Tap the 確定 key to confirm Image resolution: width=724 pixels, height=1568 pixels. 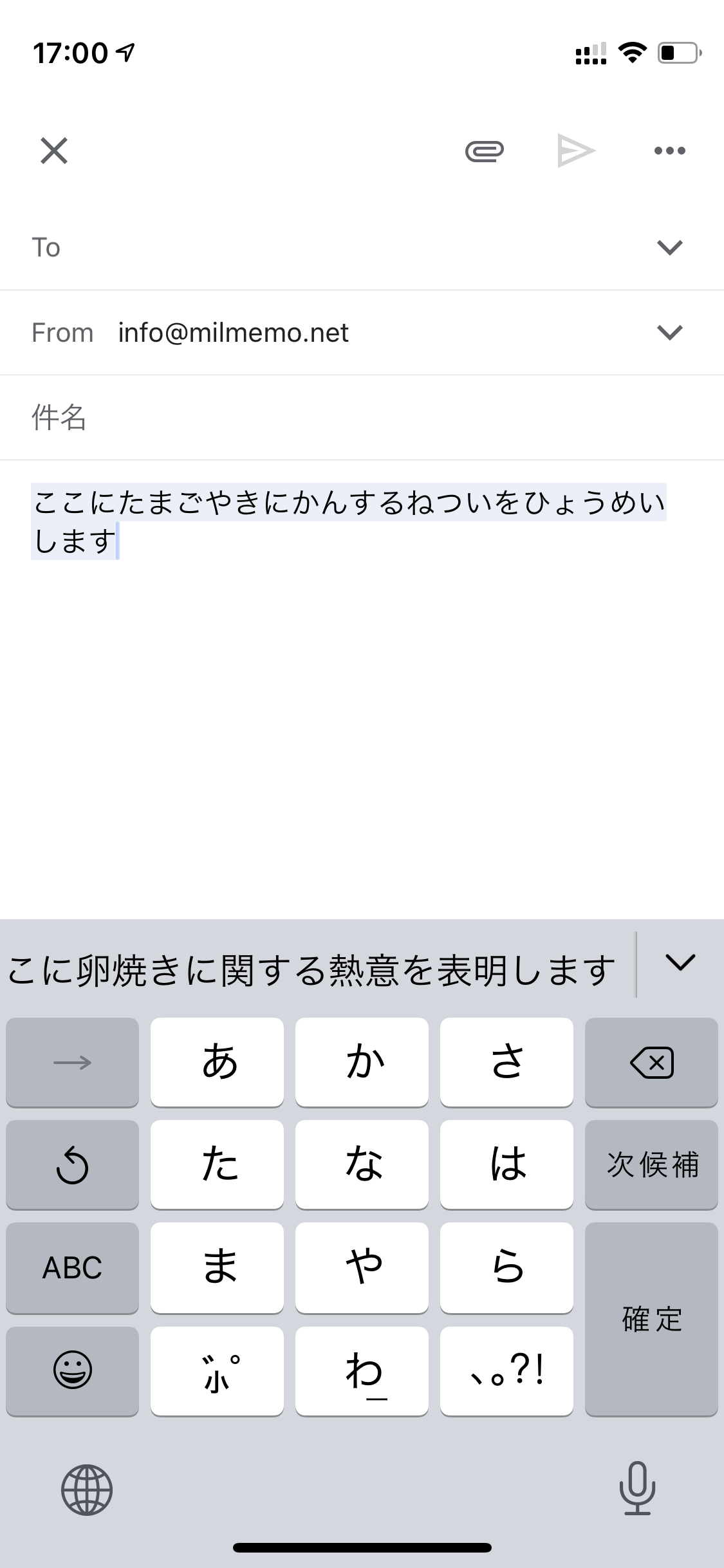651,1319
